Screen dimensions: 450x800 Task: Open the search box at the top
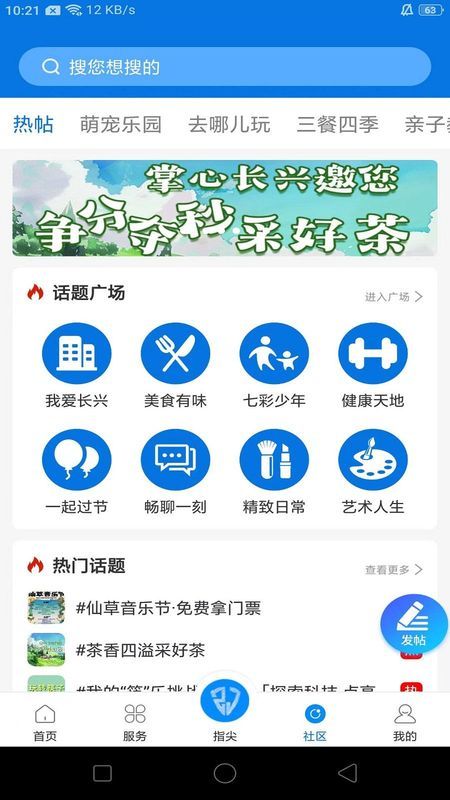pos(225,67)
